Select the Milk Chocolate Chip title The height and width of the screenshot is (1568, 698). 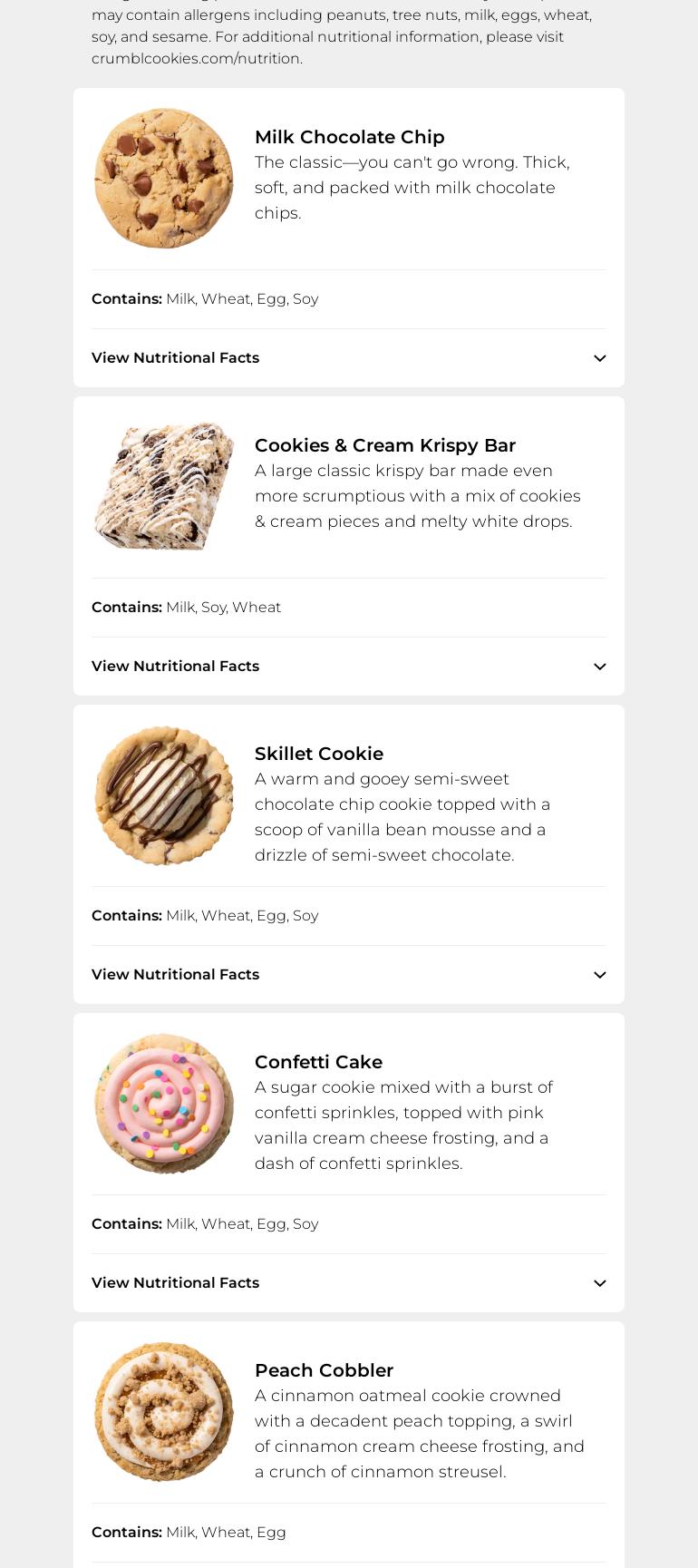click(x=350, y=137)
